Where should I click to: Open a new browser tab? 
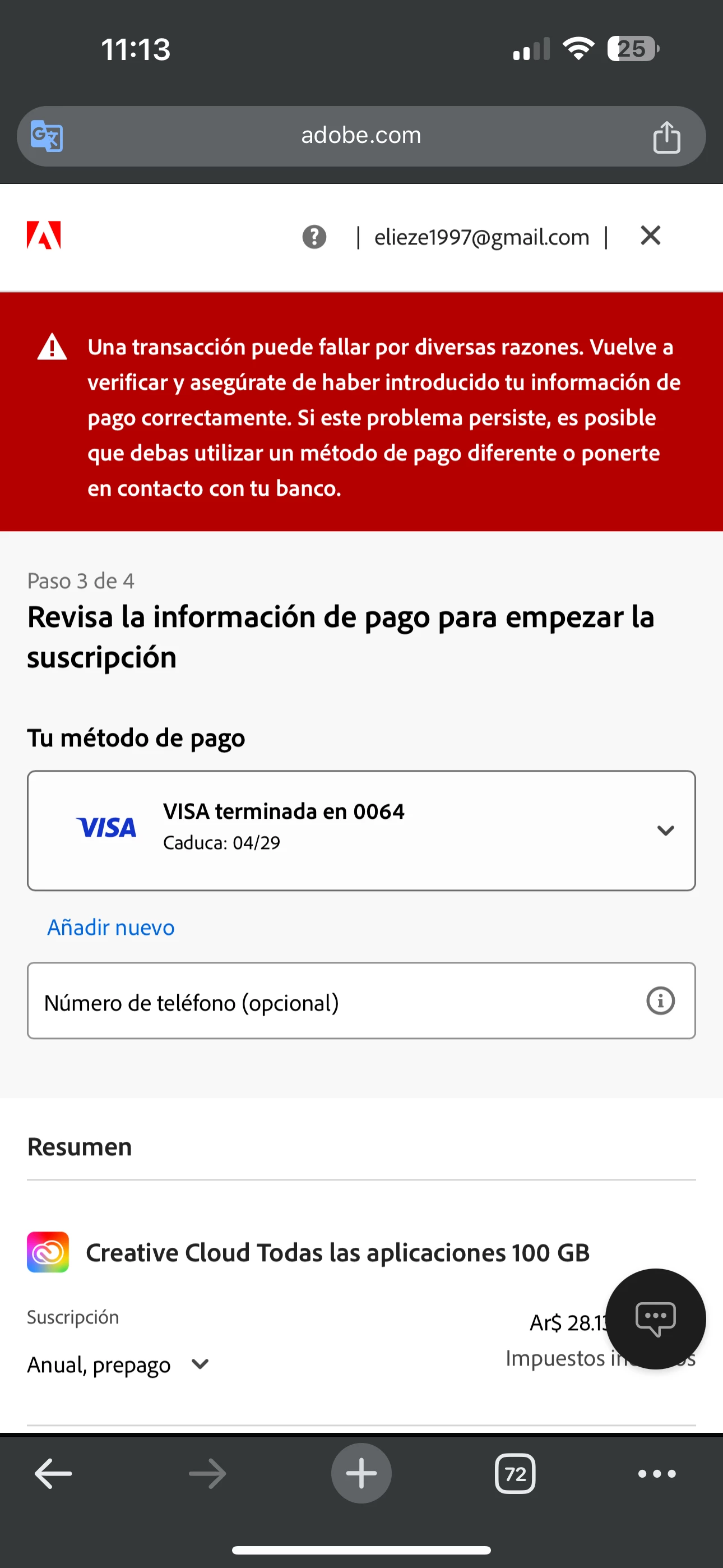tap(361, 1474)
